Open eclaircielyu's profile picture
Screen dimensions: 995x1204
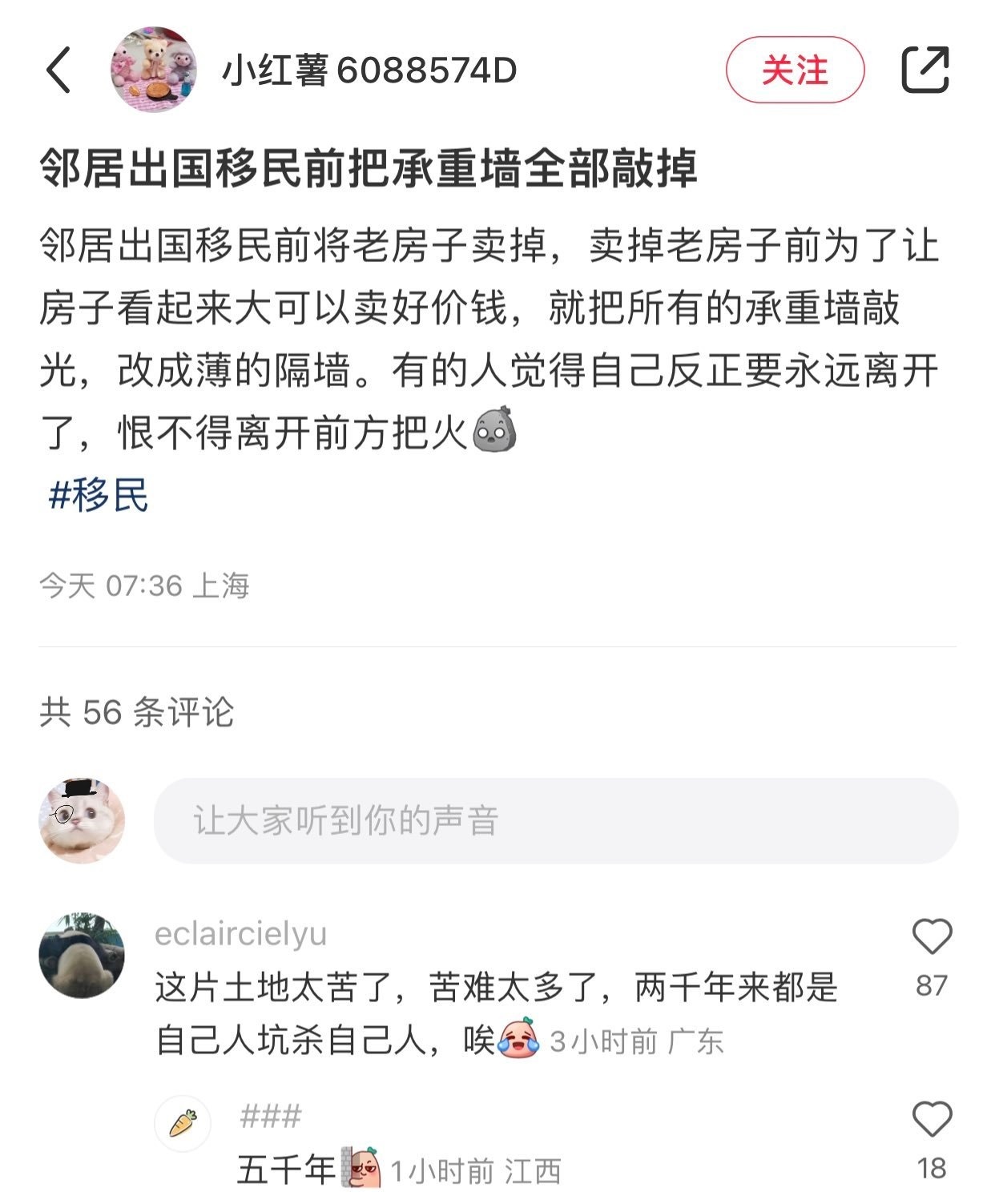click(x=82, y=955)
